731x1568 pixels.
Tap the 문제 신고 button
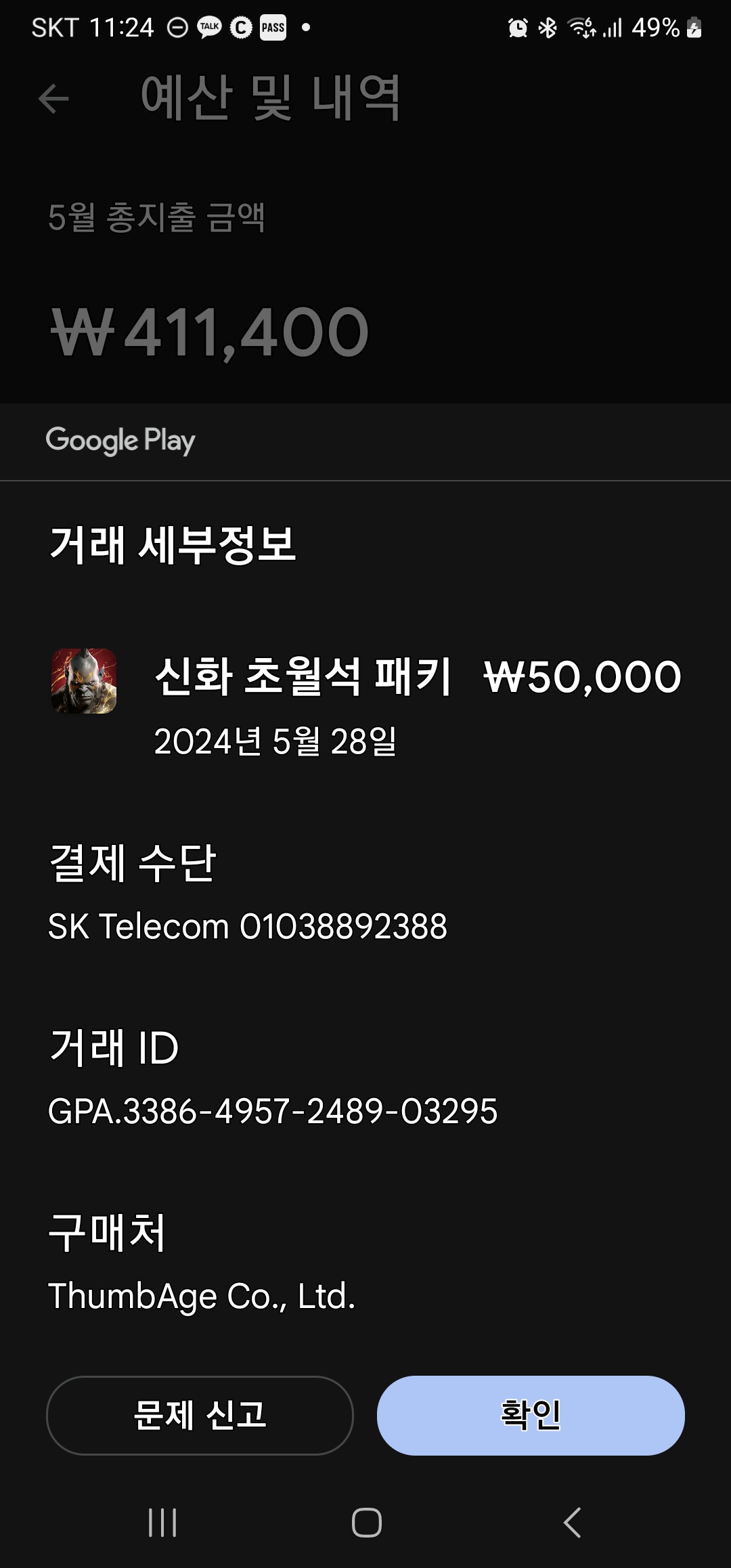click(200, 1415)
